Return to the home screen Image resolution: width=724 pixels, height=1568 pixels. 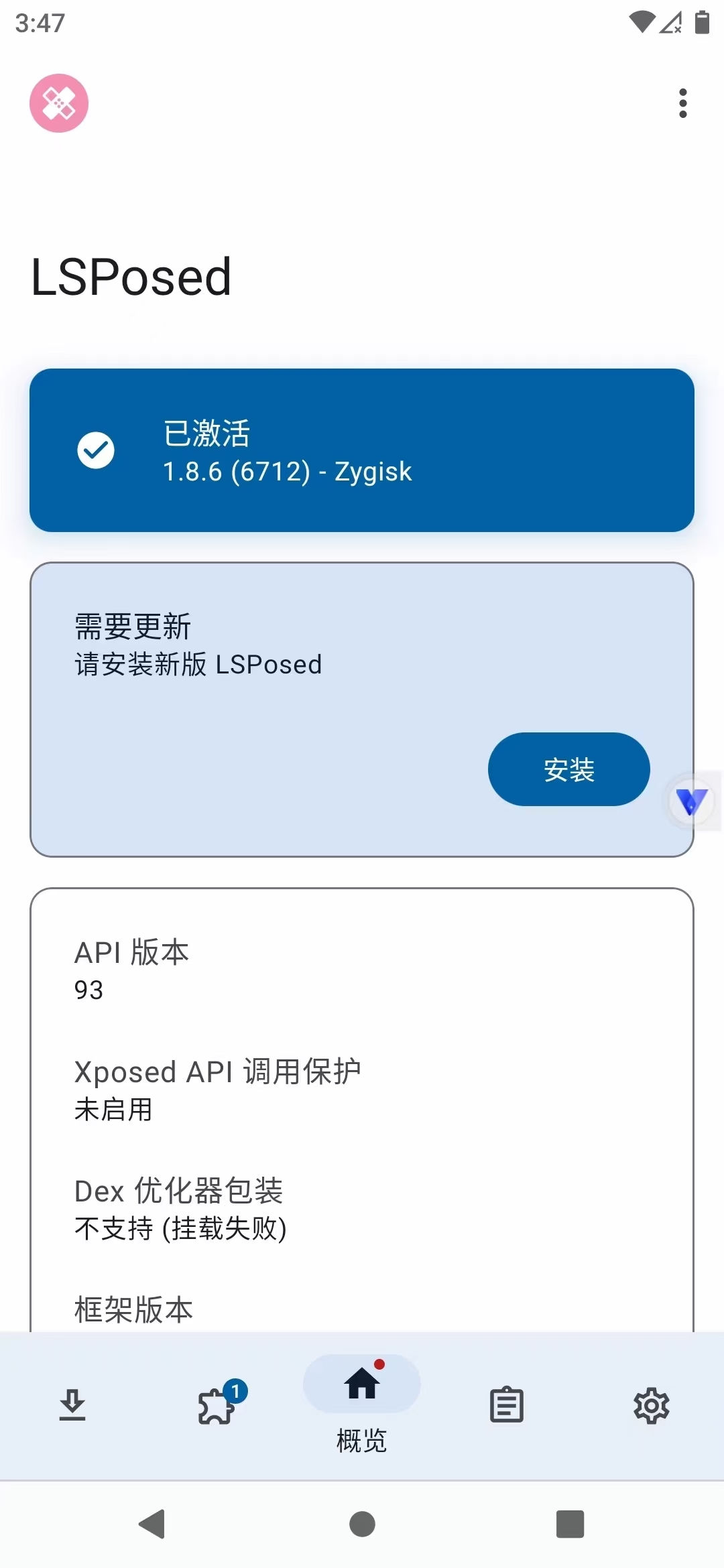[362, 1524]
